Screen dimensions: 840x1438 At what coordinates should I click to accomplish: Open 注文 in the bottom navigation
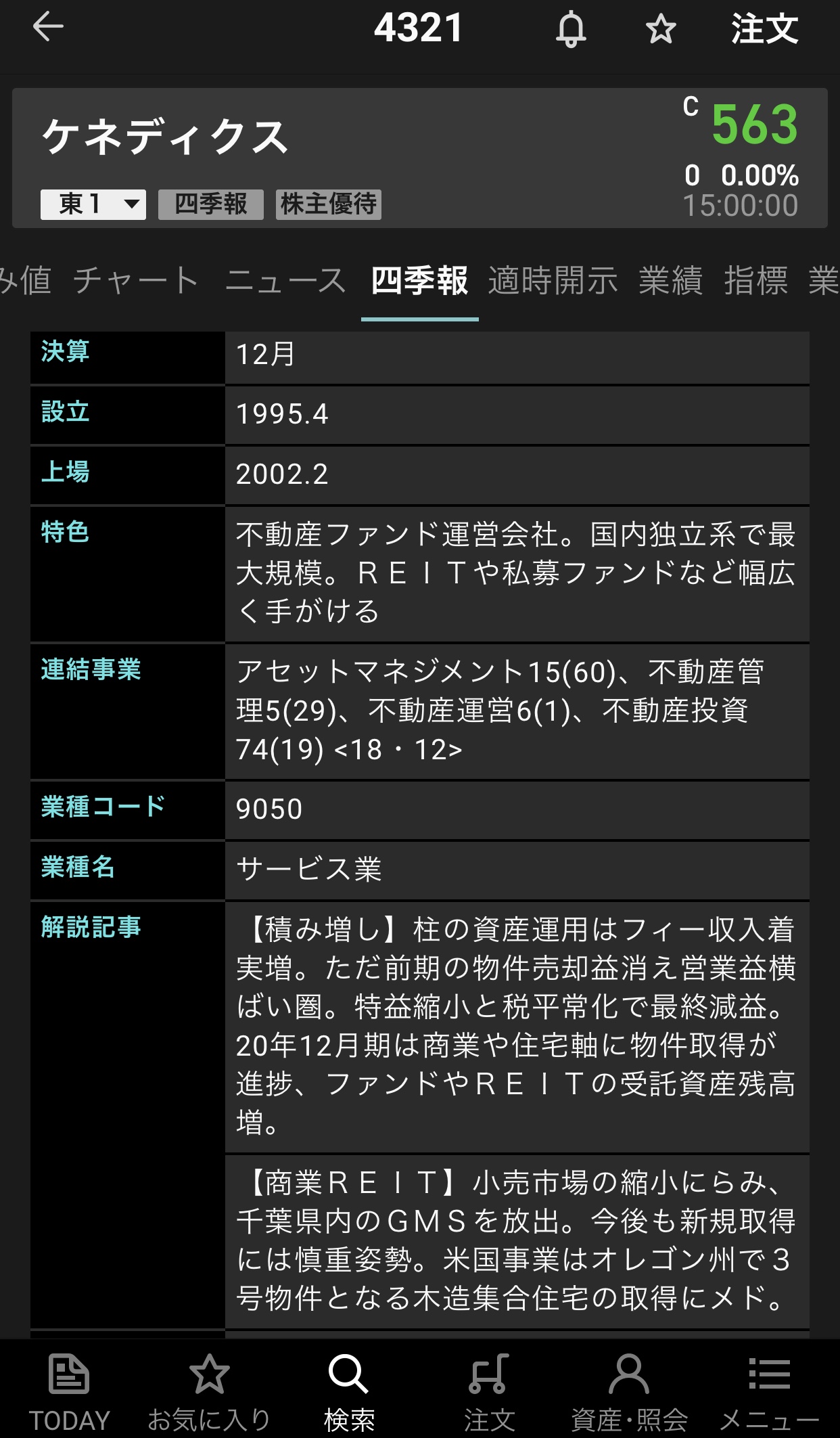(x=489, y=1391)
